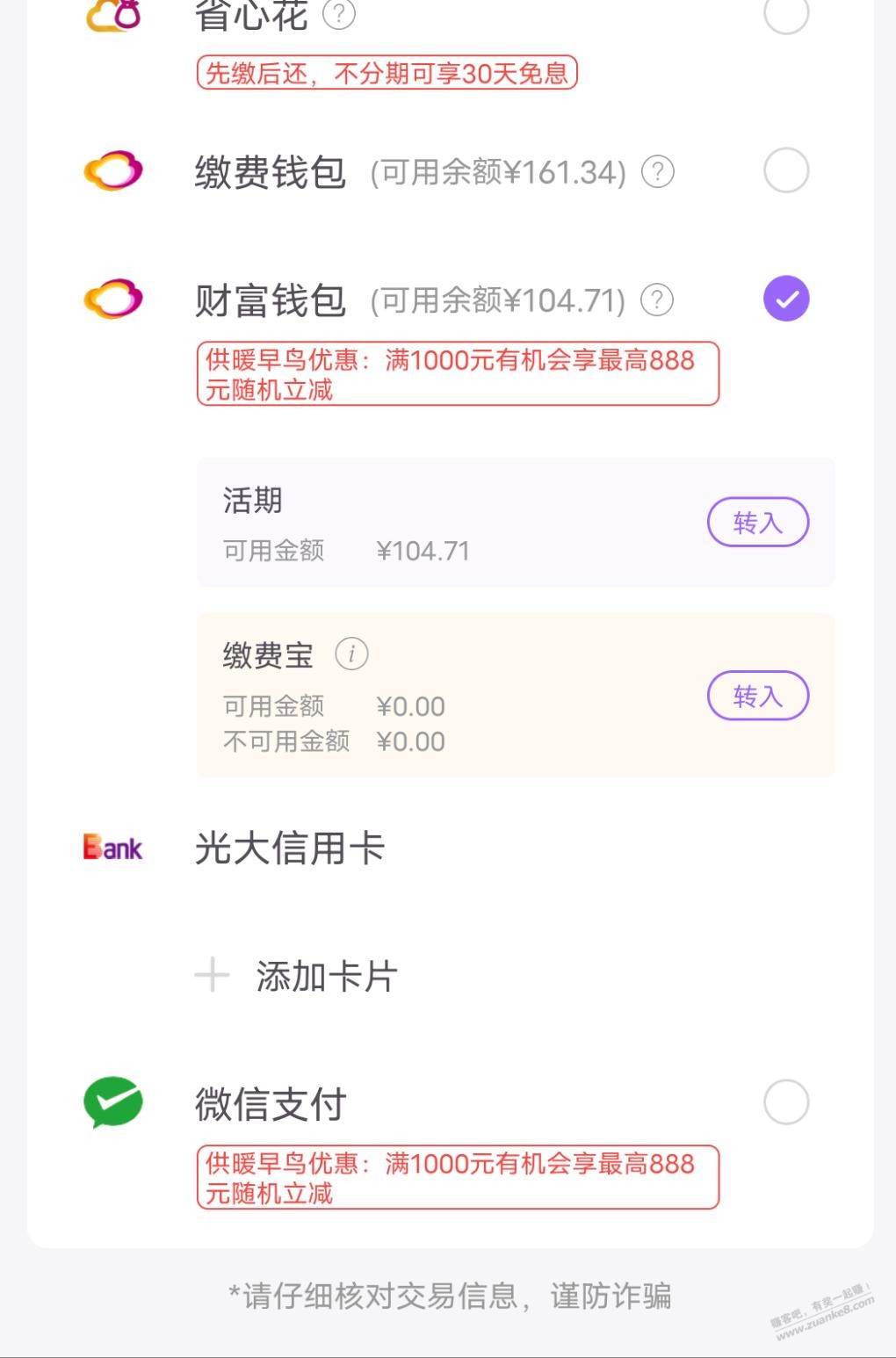
Task: Choose 光大信用卡 to pay
Action: (x=290, y=849)
